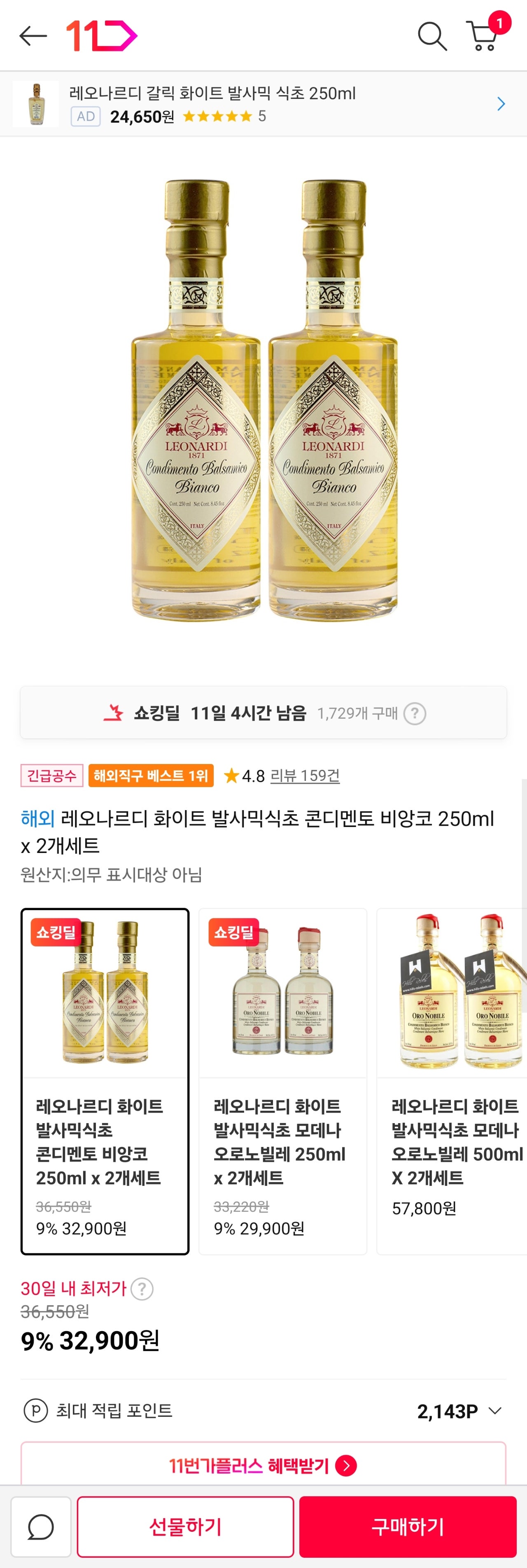Open search with the magnifier icon
The image size is (527, 1568).
(431, 35)
